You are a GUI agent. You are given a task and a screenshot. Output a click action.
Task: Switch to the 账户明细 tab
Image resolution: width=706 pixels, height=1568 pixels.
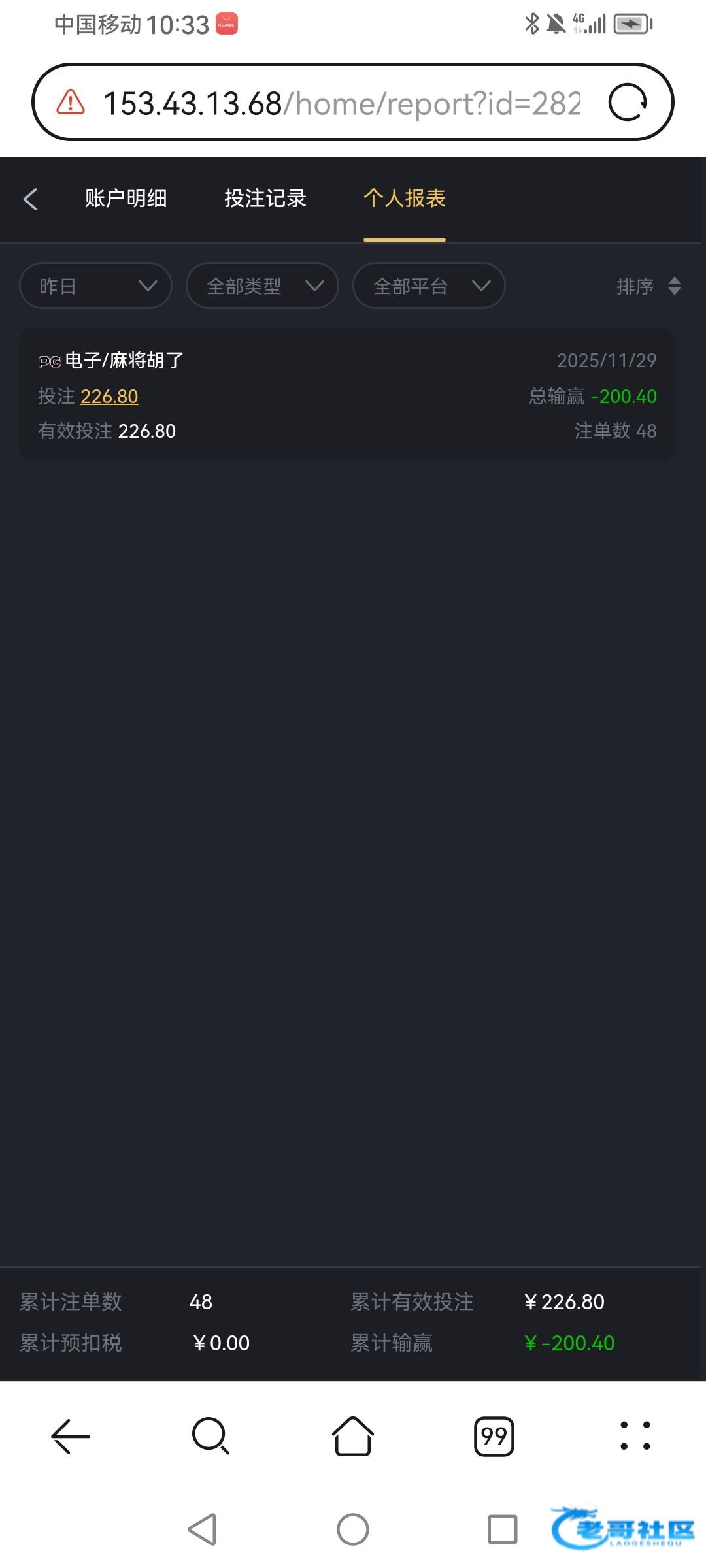[x=126, y=199]
